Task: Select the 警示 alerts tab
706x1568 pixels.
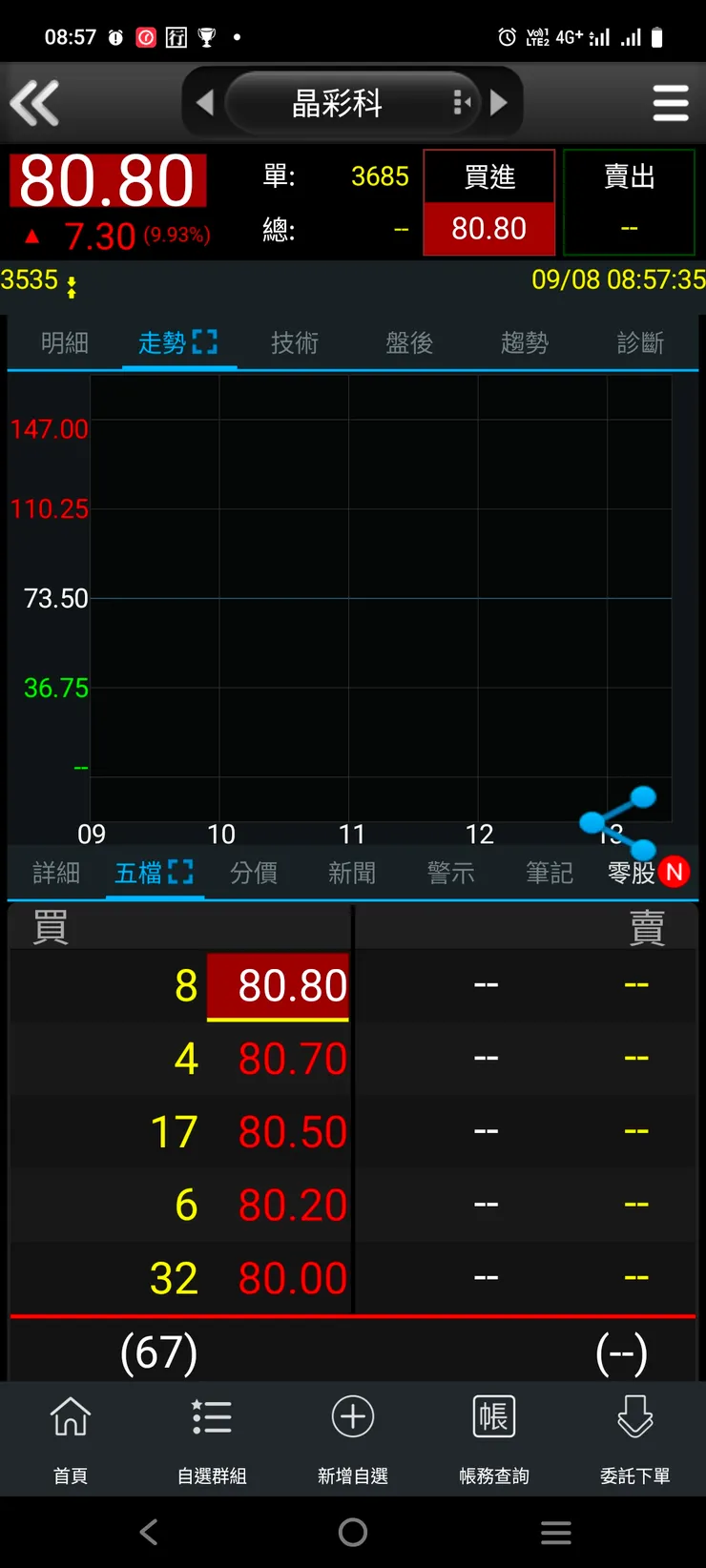Action: [x=450, y=873]
